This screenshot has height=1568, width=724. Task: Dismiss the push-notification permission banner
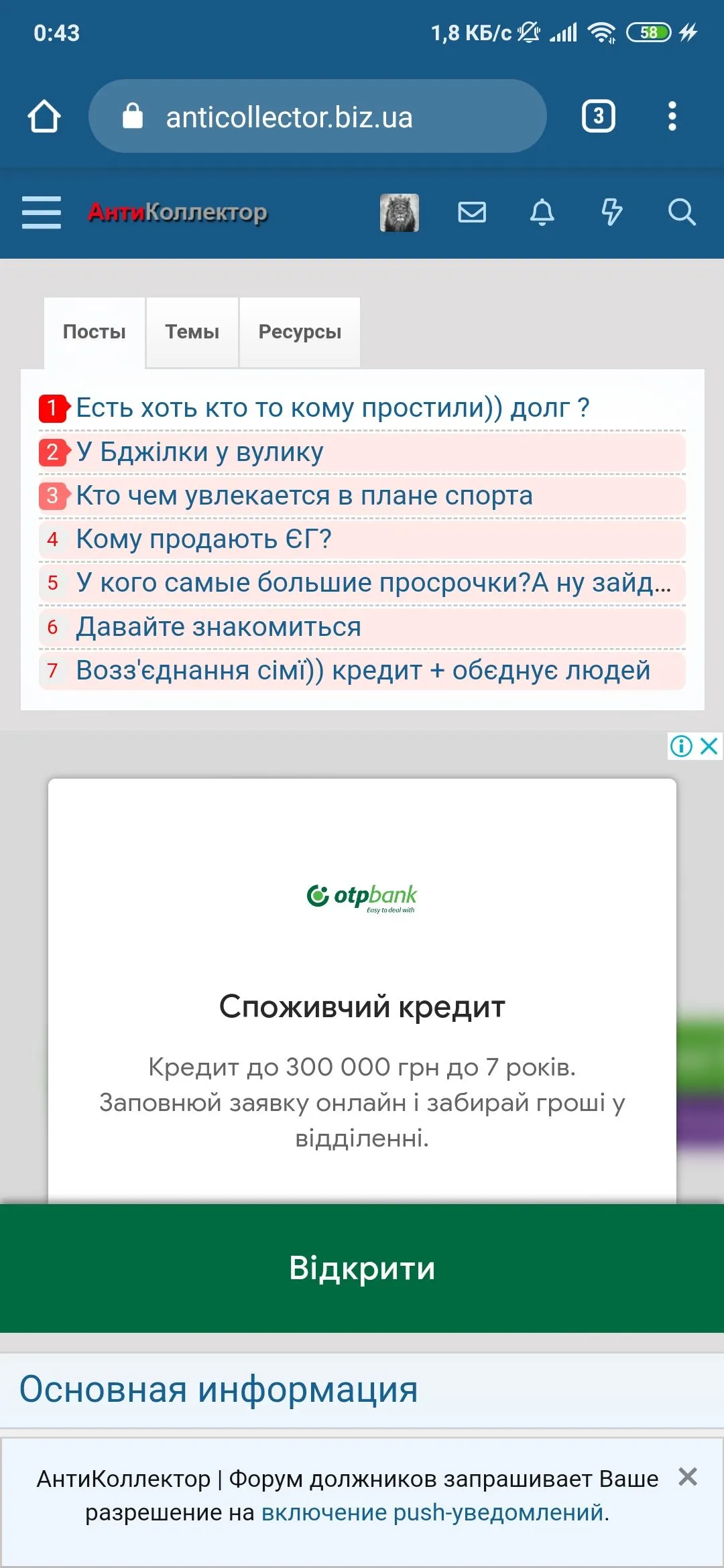(x=688, y=1476)
